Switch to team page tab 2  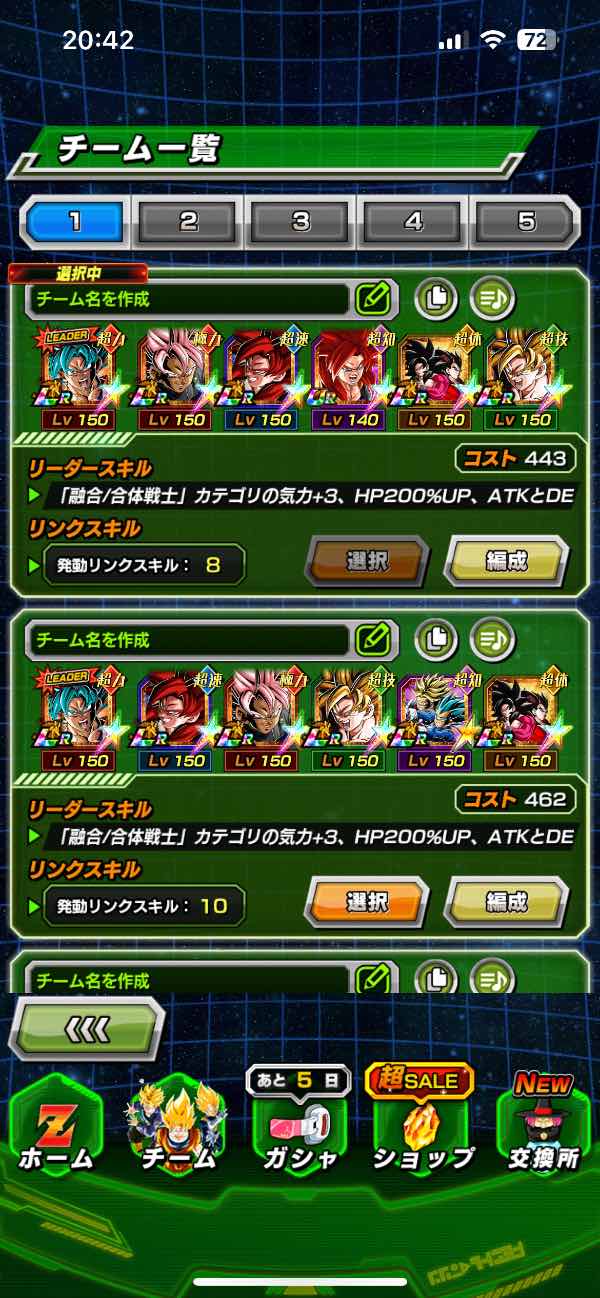[x=188, y=221]
